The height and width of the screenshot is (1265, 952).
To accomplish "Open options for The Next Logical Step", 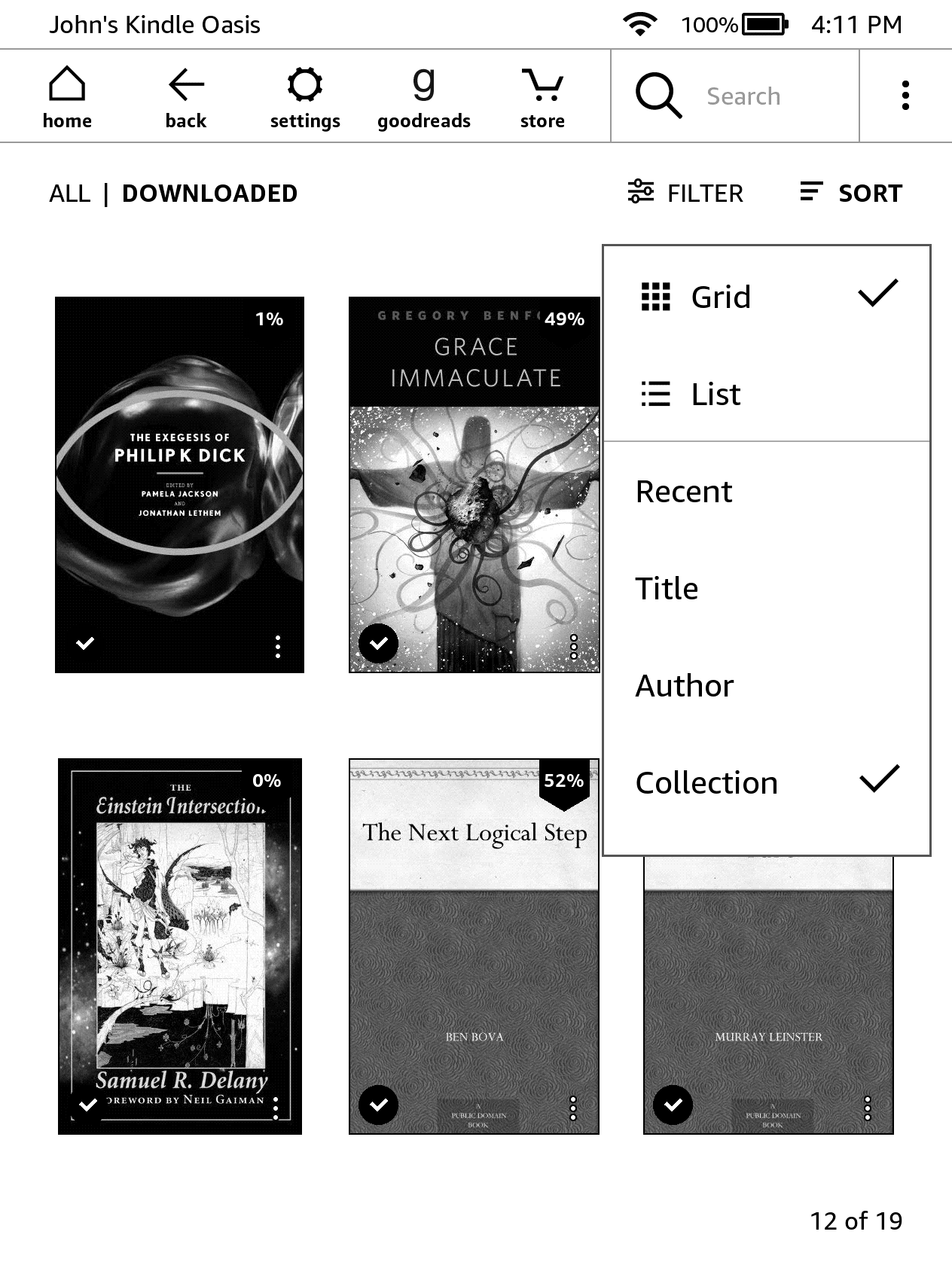I will tap(573, 1108).
